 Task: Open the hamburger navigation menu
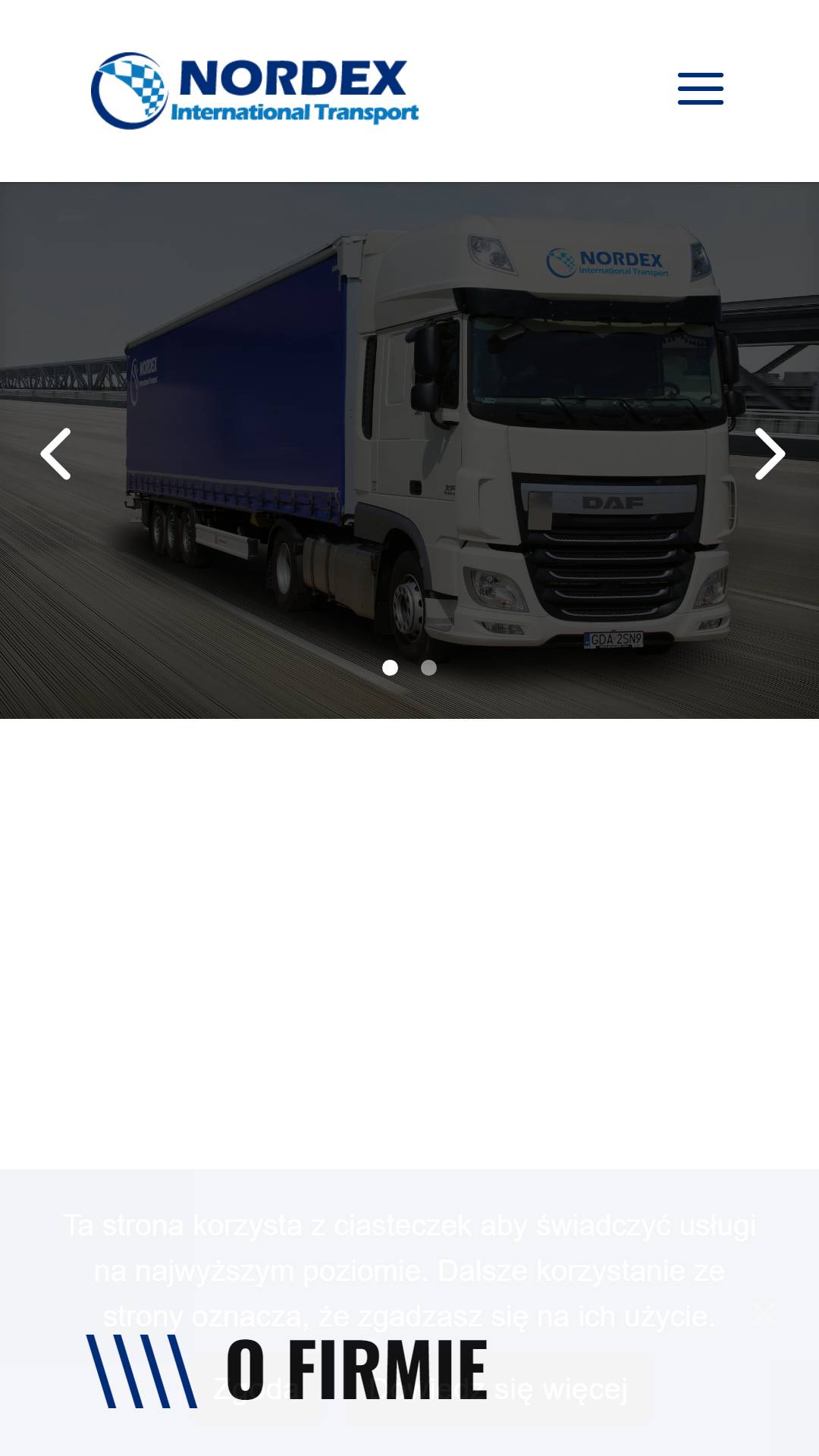(700, 89)
